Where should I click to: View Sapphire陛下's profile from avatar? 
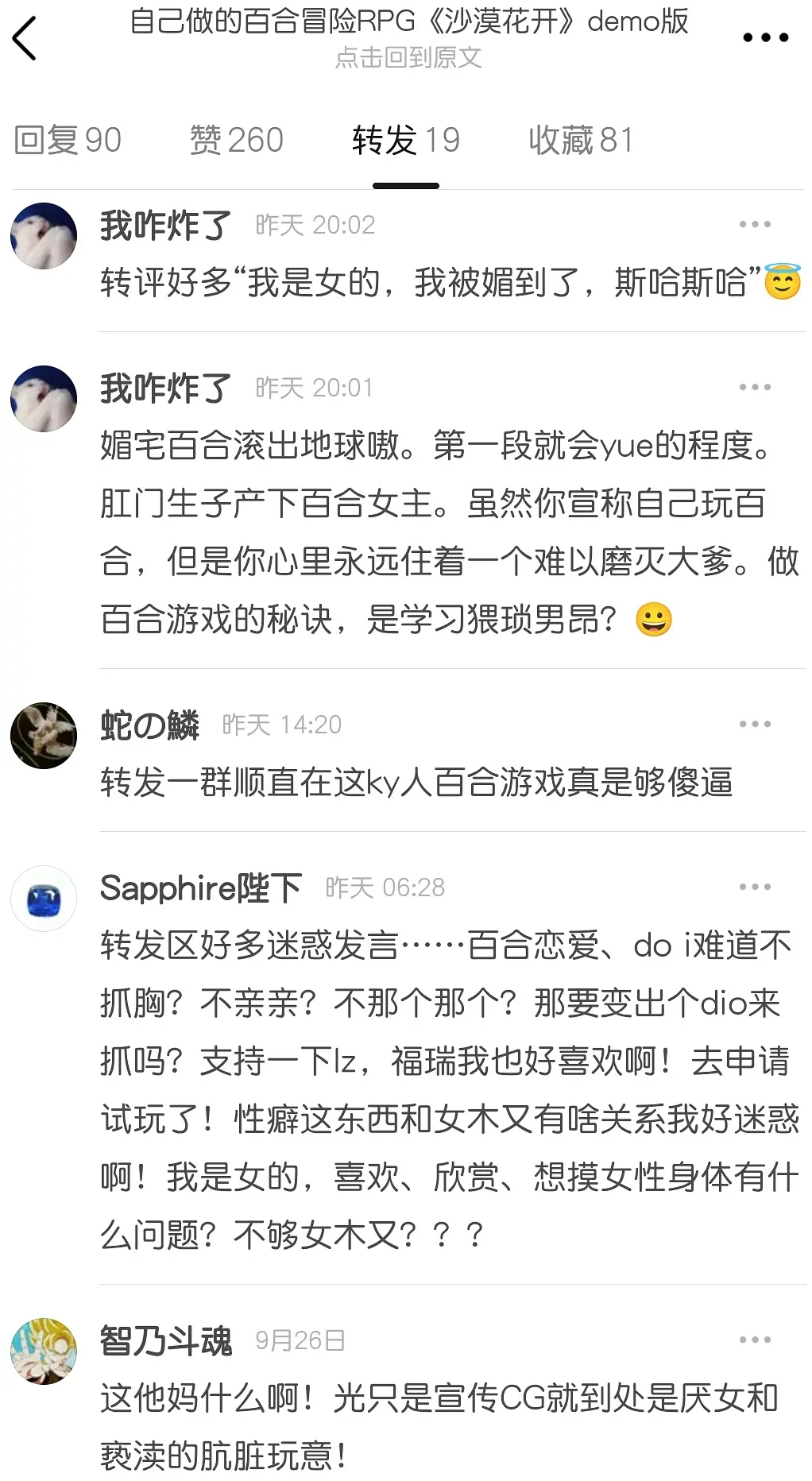44,899
